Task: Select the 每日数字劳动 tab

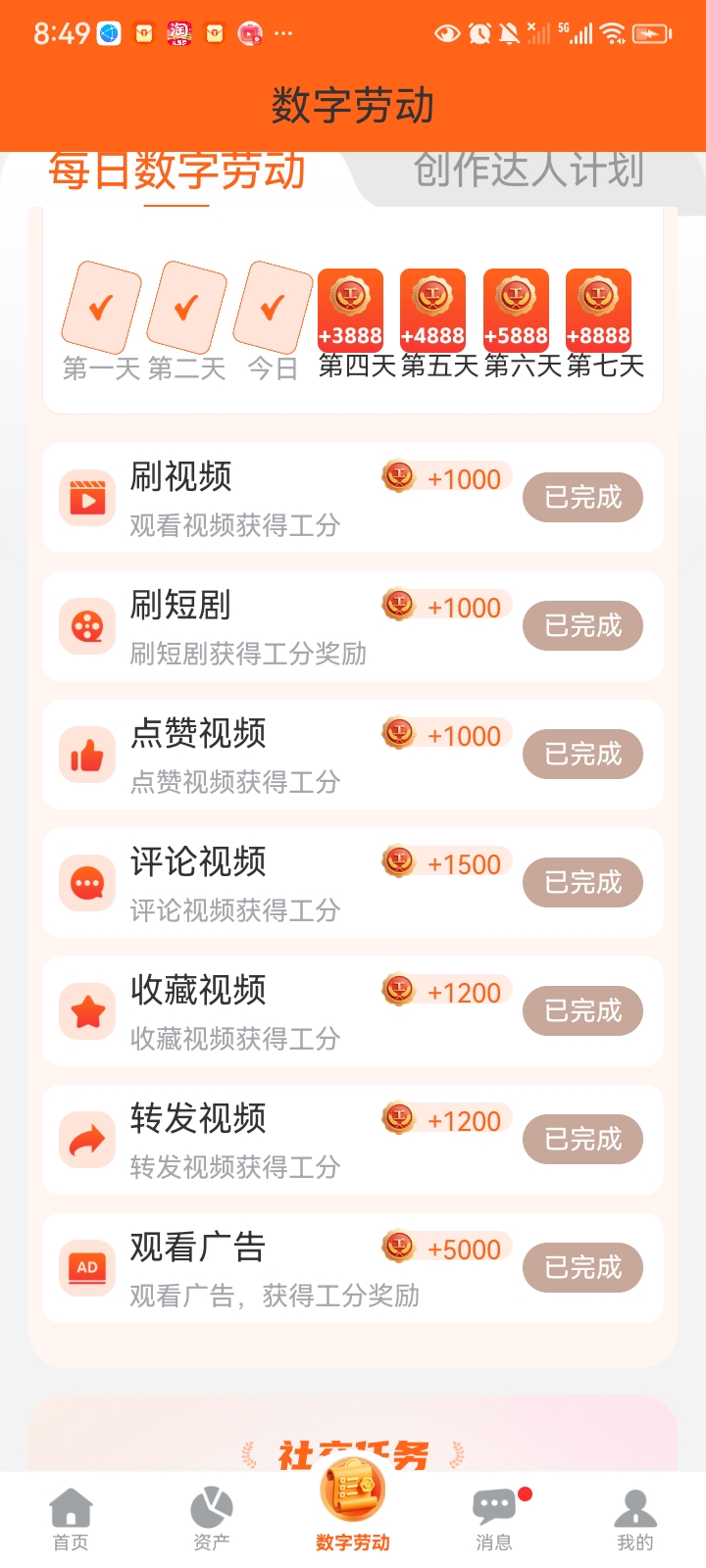Action: click(x=177, y=173)
